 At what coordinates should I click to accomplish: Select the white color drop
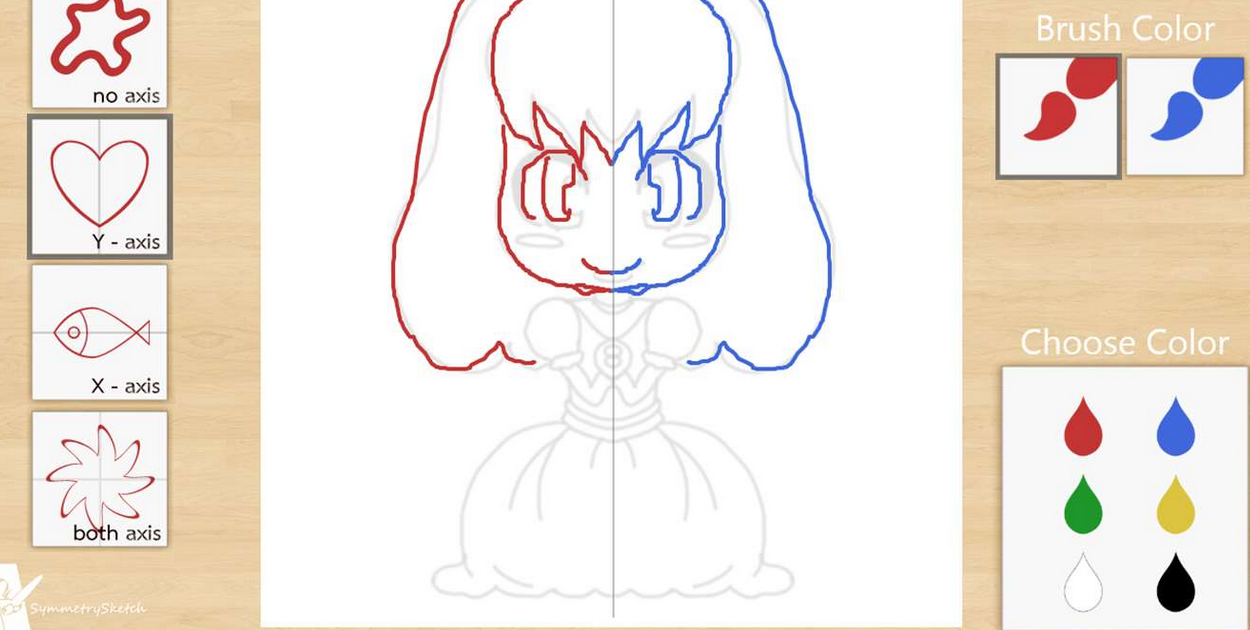tap(1083, 582)
